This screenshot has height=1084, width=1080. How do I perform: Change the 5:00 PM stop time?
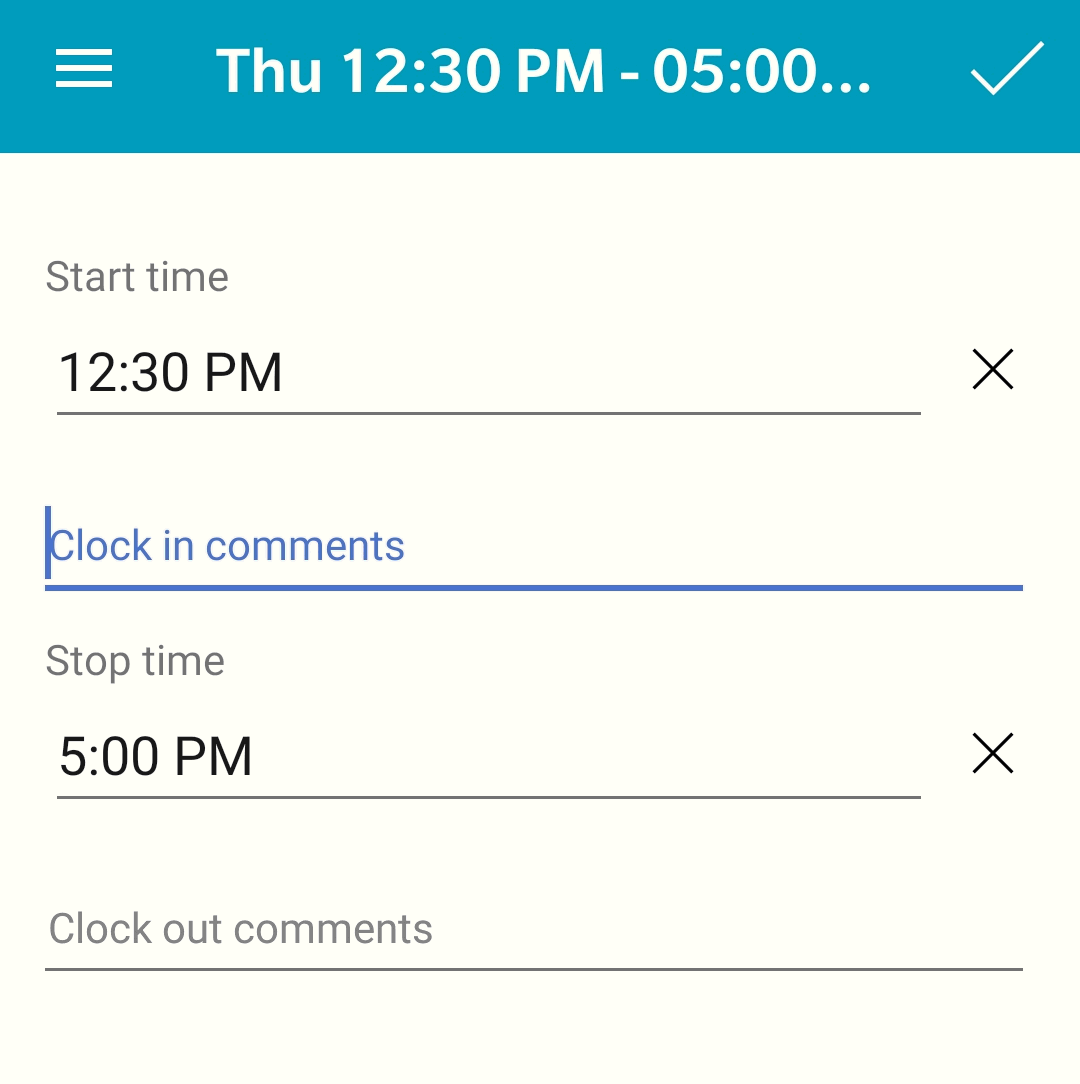(x=488, y=756)
